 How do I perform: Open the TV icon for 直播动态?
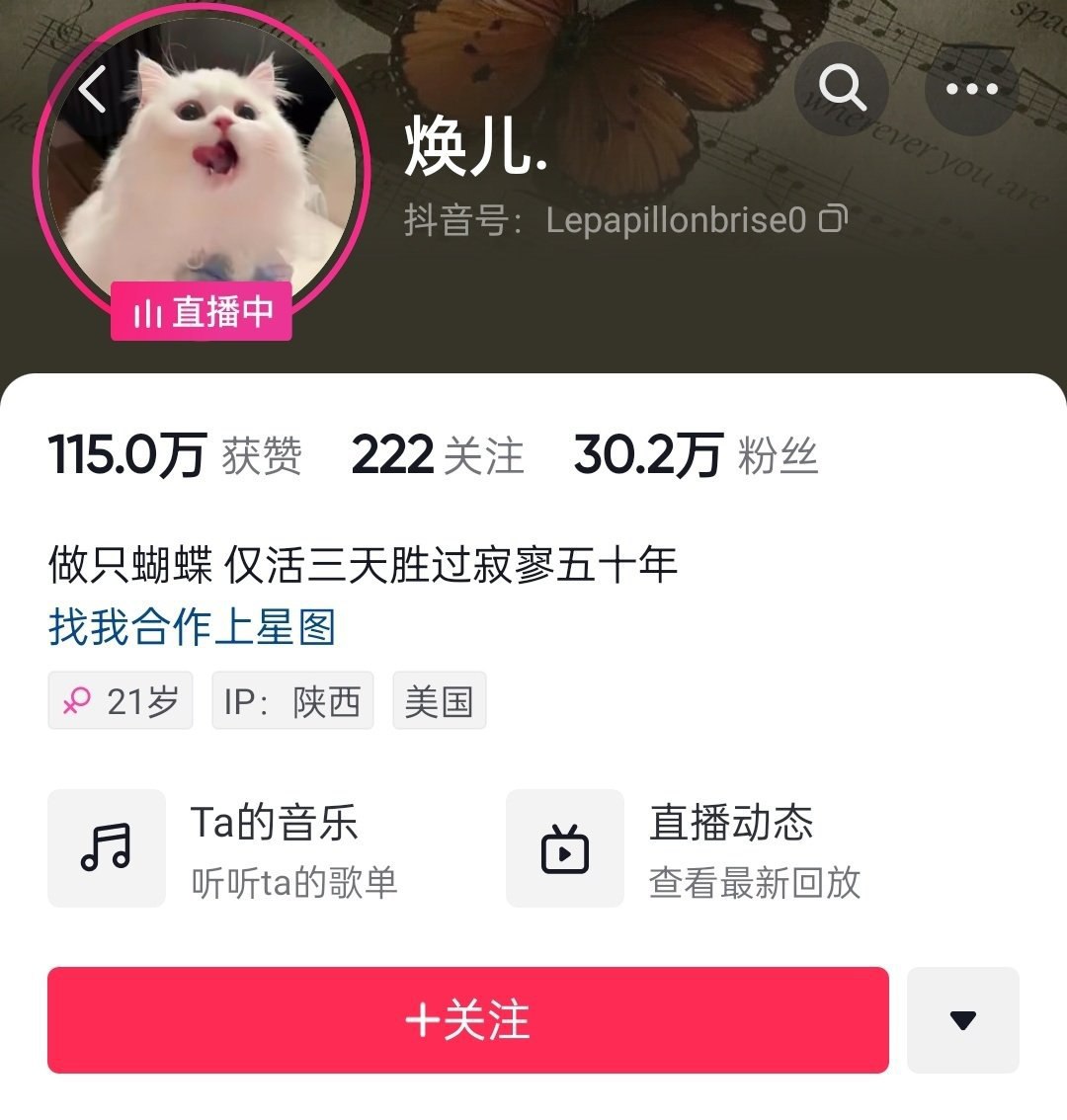(565, 847)
